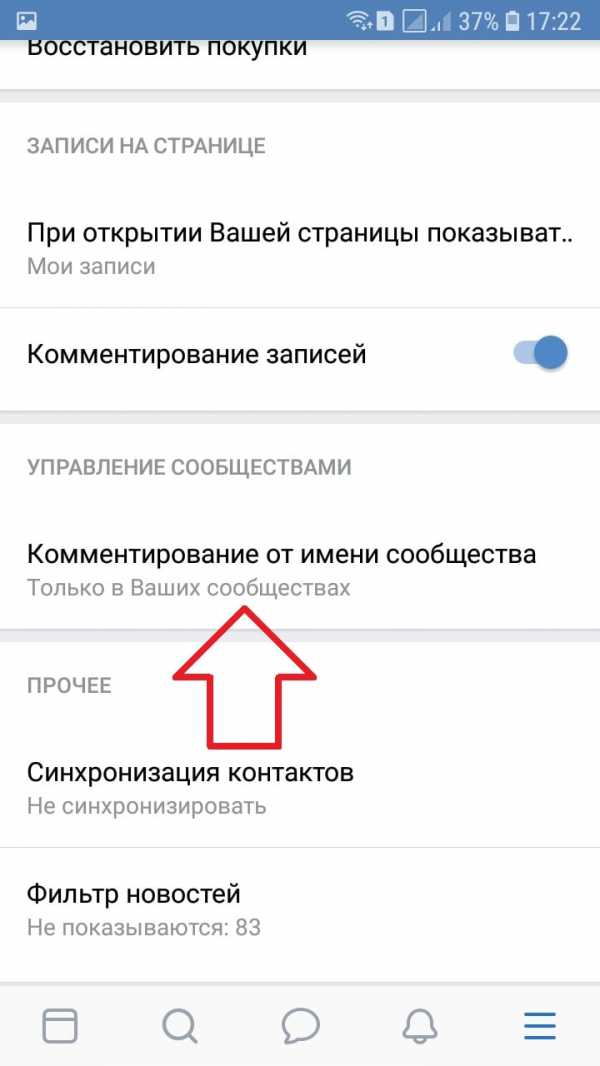
Task: Switch to the messages tab
Action: click(x=300, y=1025)
